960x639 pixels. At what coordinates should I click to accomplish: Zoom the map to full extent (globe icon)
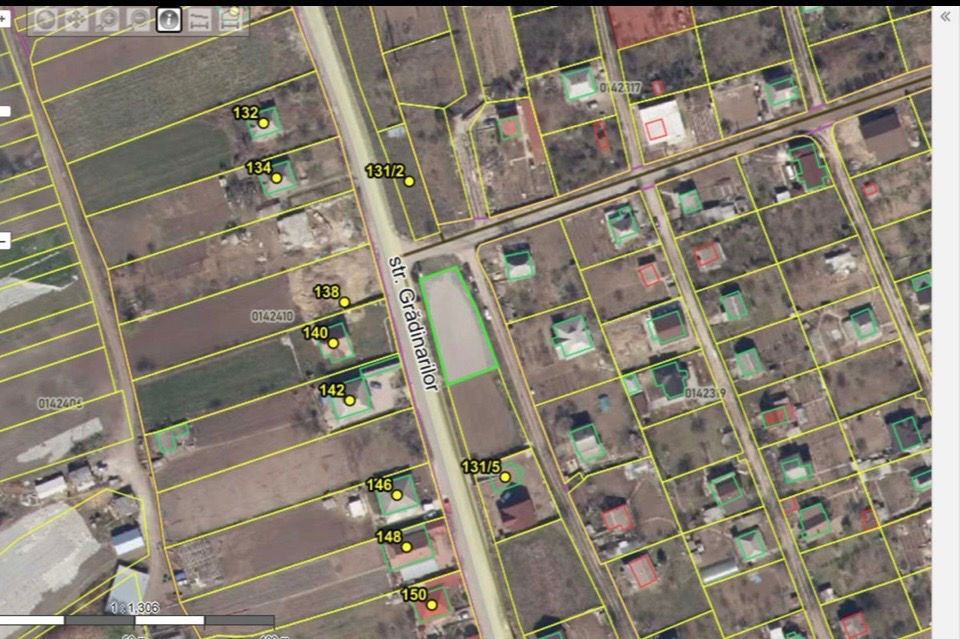[45, 20]
